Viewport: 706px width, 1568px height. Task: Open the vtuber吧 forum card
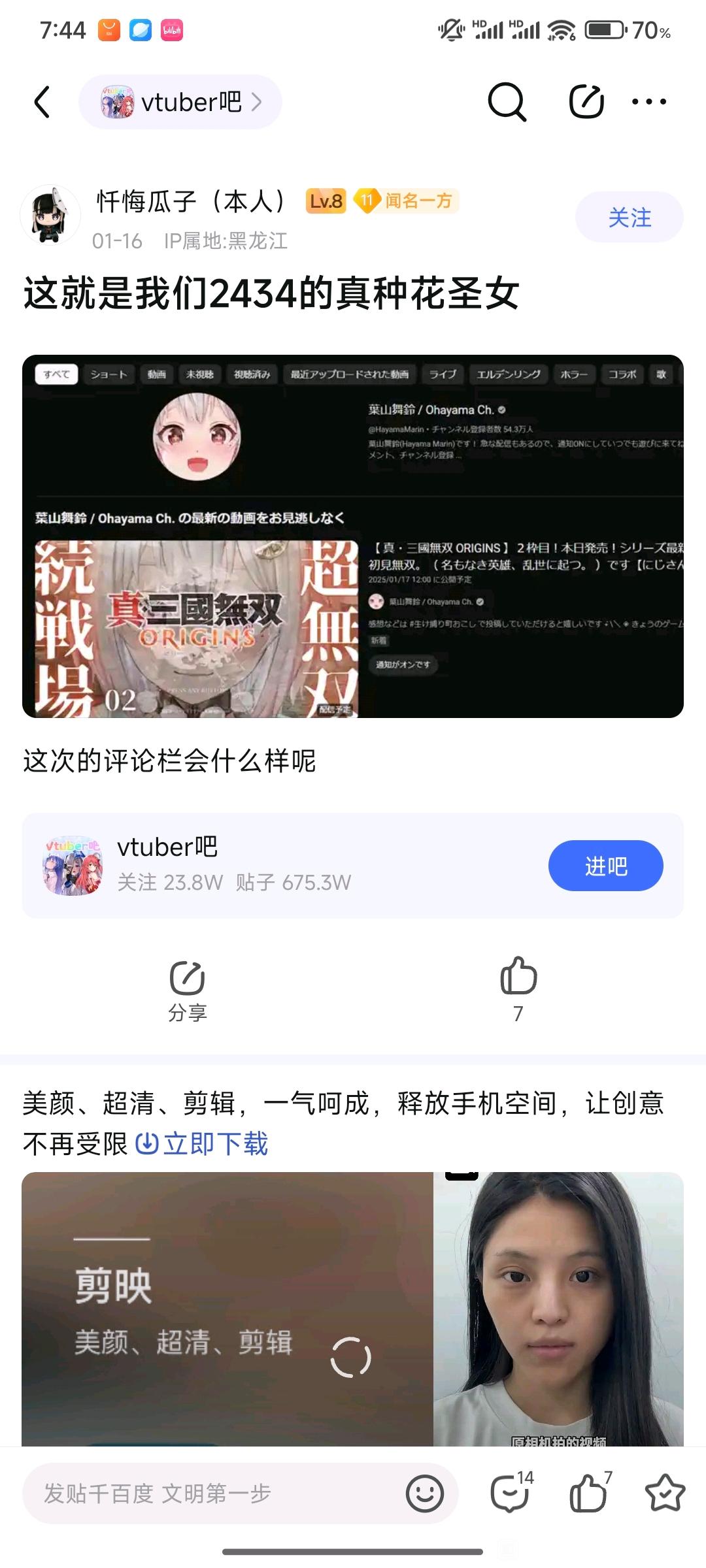[x=261, y=864]
